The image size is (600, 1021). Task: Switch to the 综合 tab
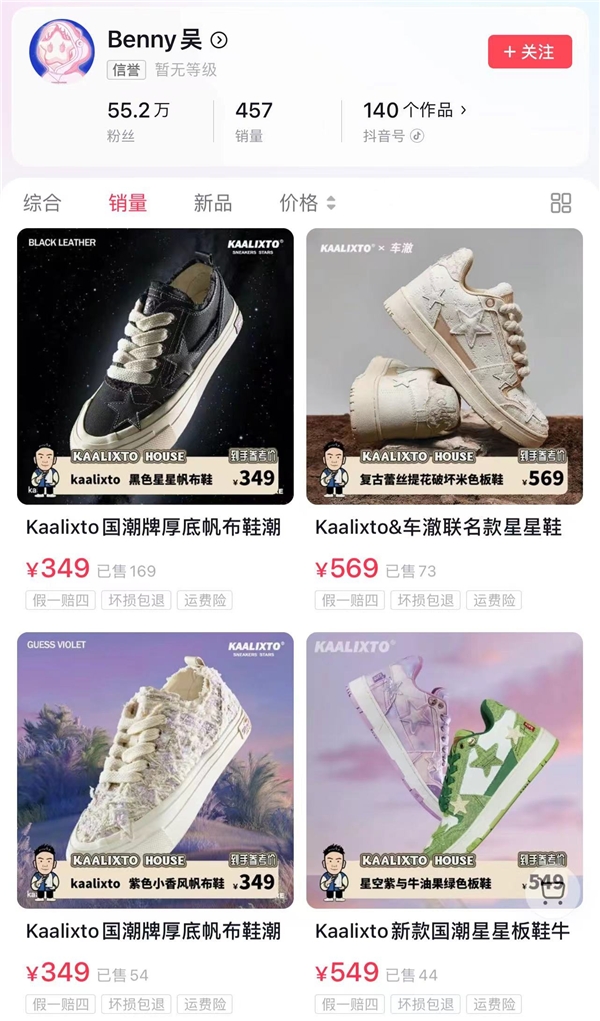(42, 203)
